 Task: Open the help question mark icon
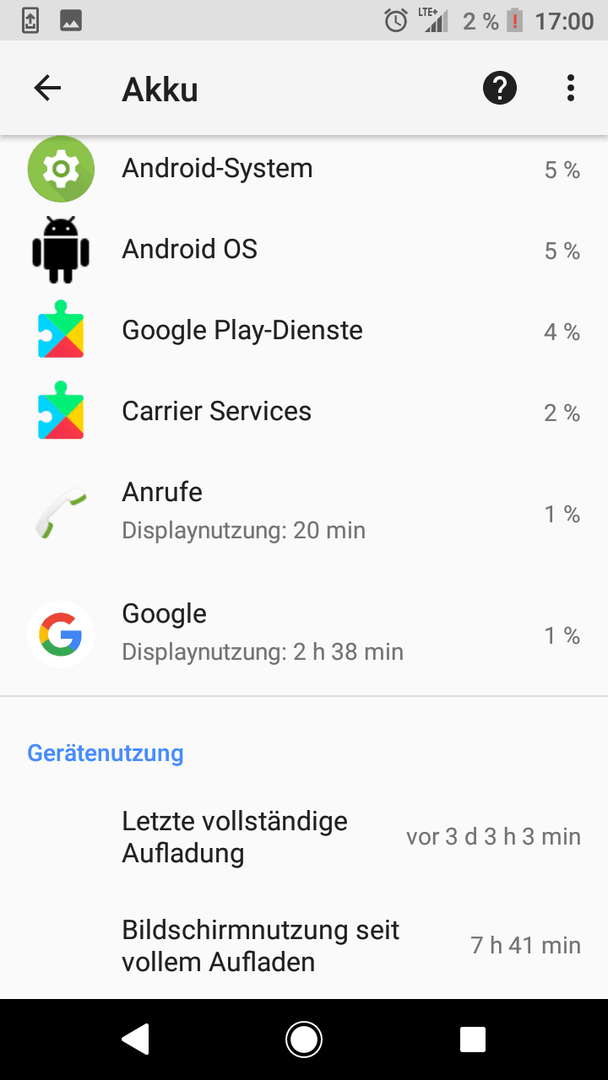click(500, 88)
